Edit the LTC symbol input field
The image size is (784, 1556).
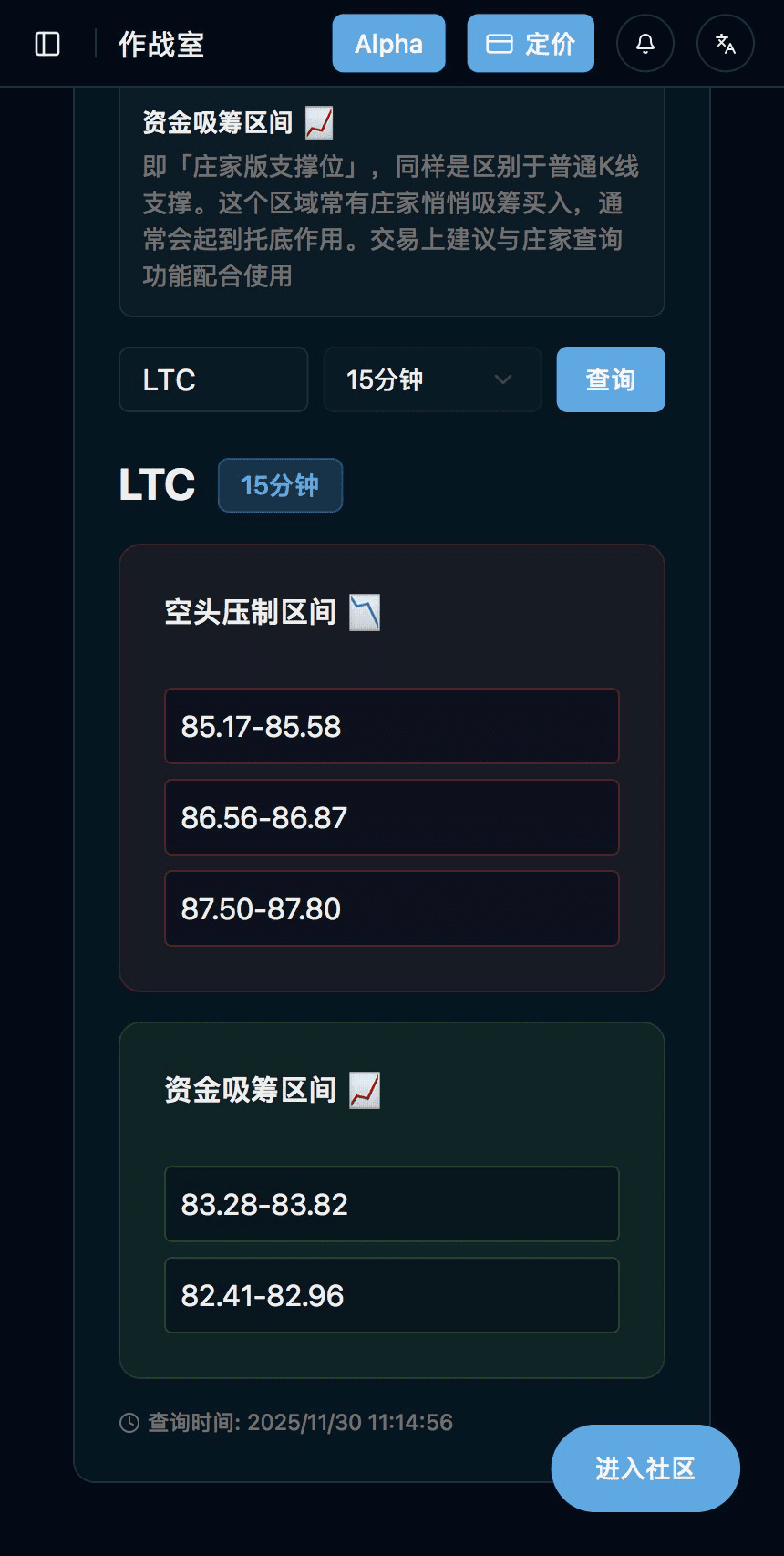[213, 379]
